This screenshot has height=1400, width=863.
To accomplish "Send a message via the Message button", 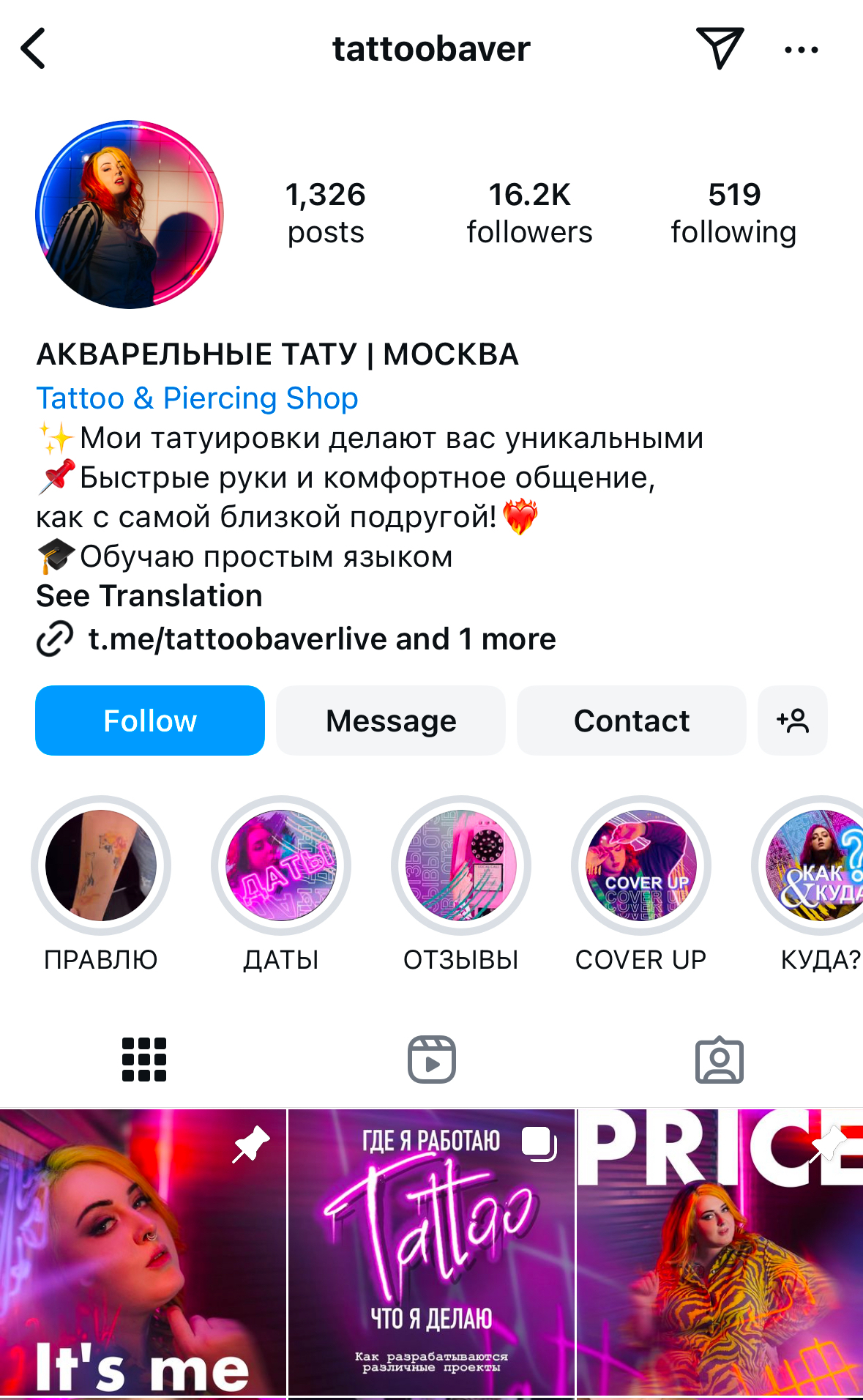I will pos(391,721).
